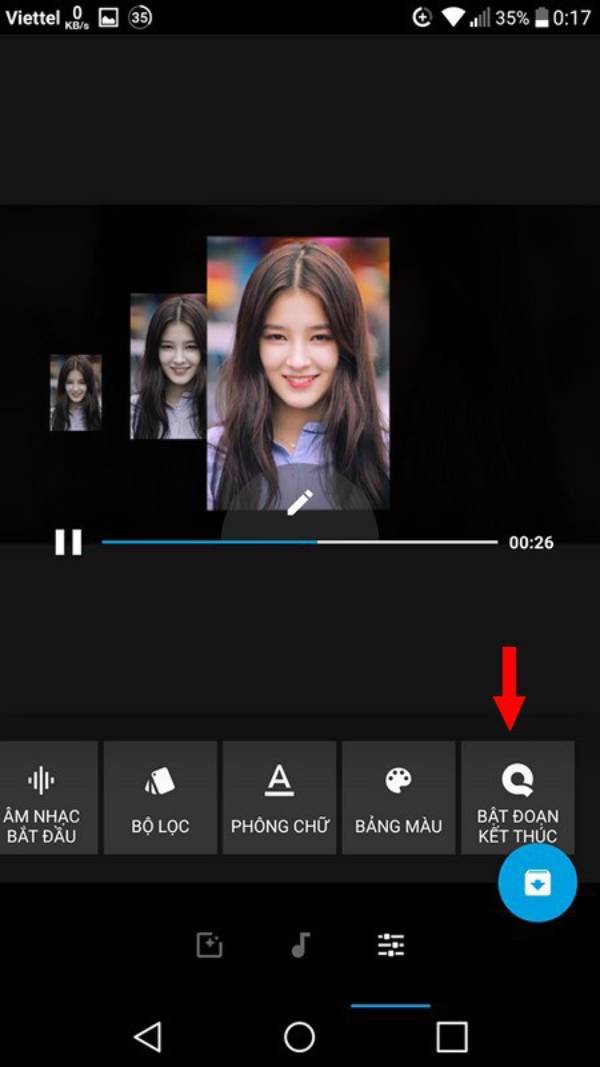The height and width of the screenshot is (1067, 600).
Task: Go back with system back button
Action: [148, 1037]
